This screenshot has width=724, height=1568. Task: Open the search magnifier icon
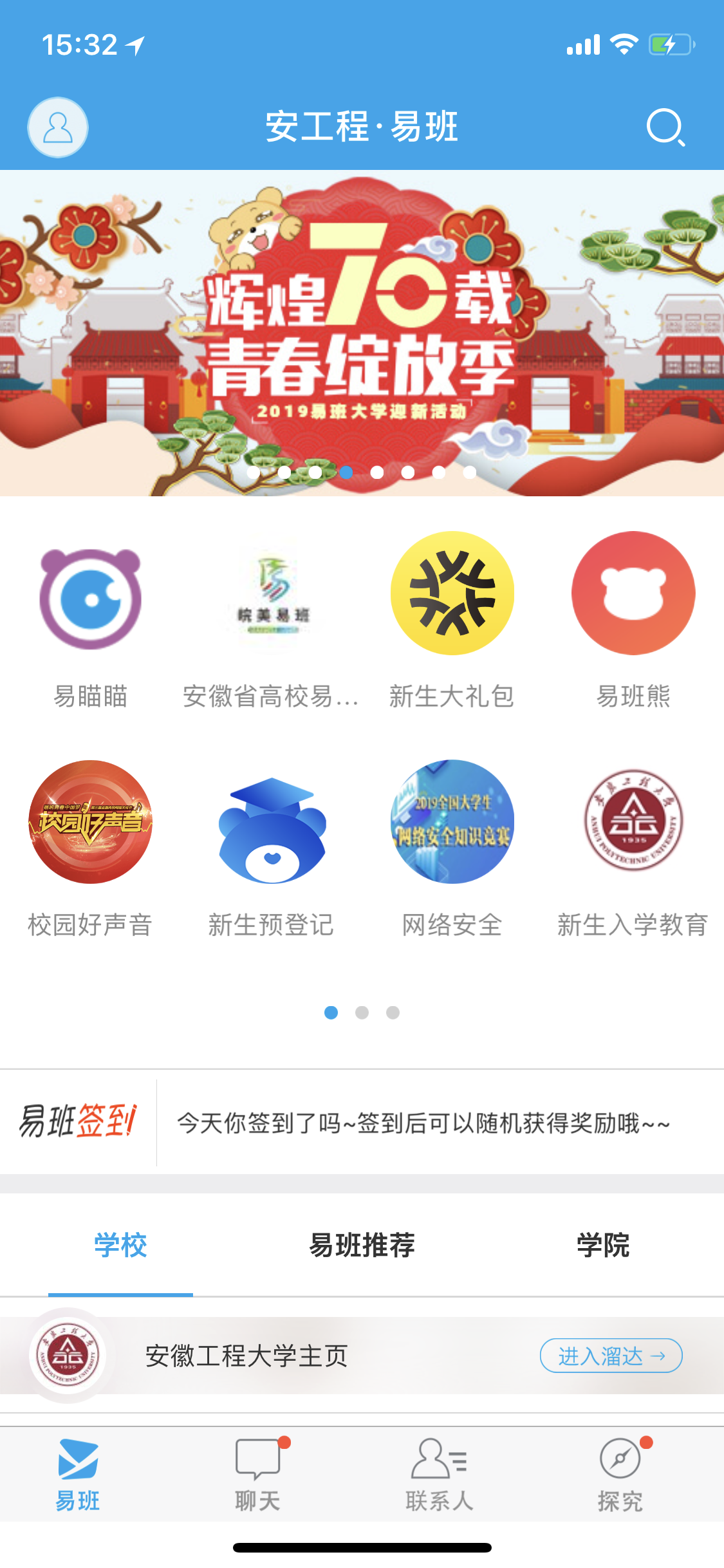665,127
